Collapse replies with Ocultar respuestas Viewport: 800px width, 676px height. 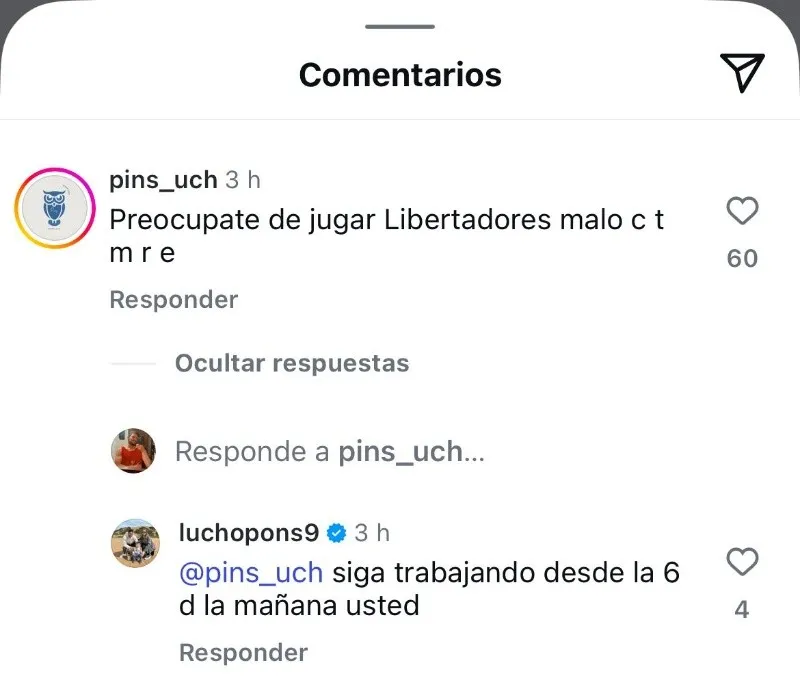[x=291, y=363]
